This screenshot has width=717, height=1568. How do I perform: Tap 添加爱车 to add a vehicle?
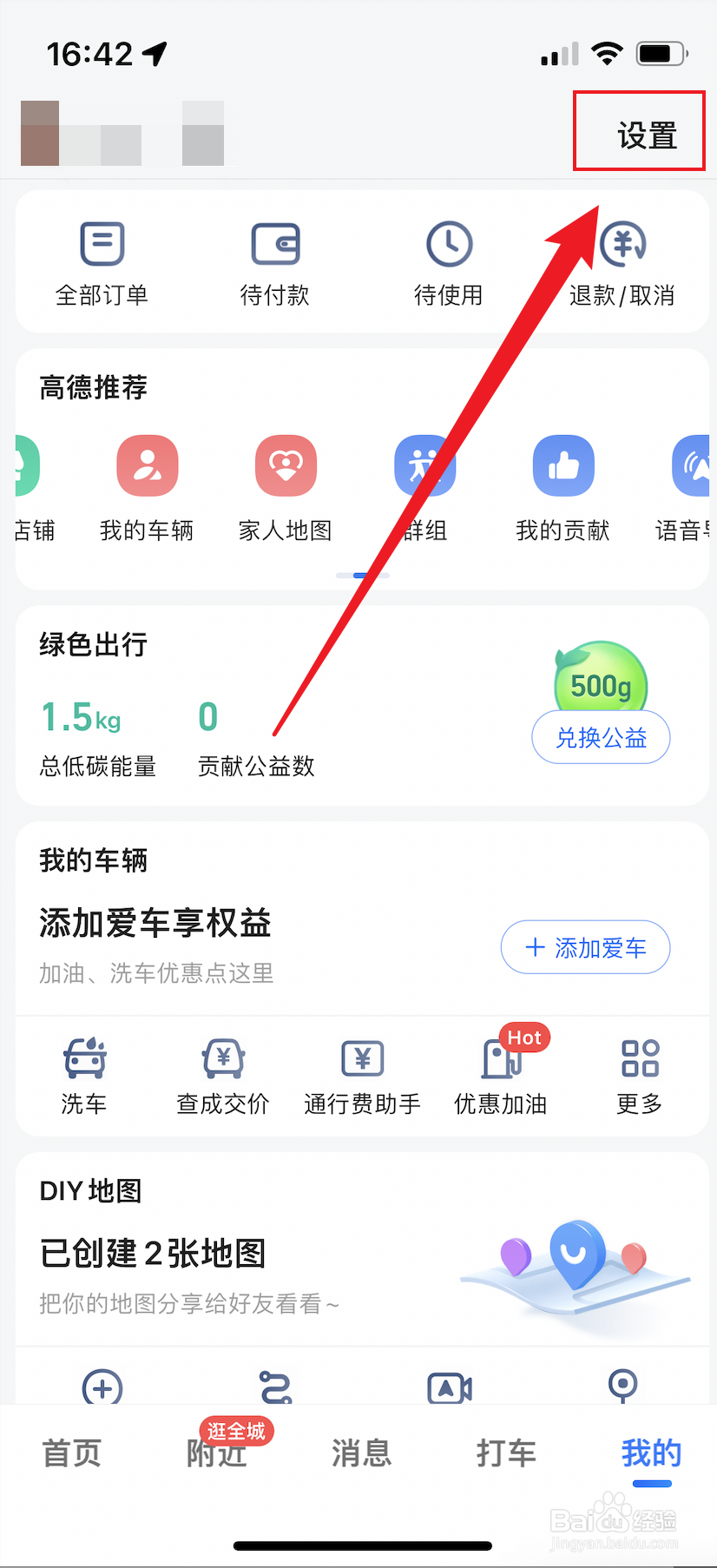coord(585,947)
